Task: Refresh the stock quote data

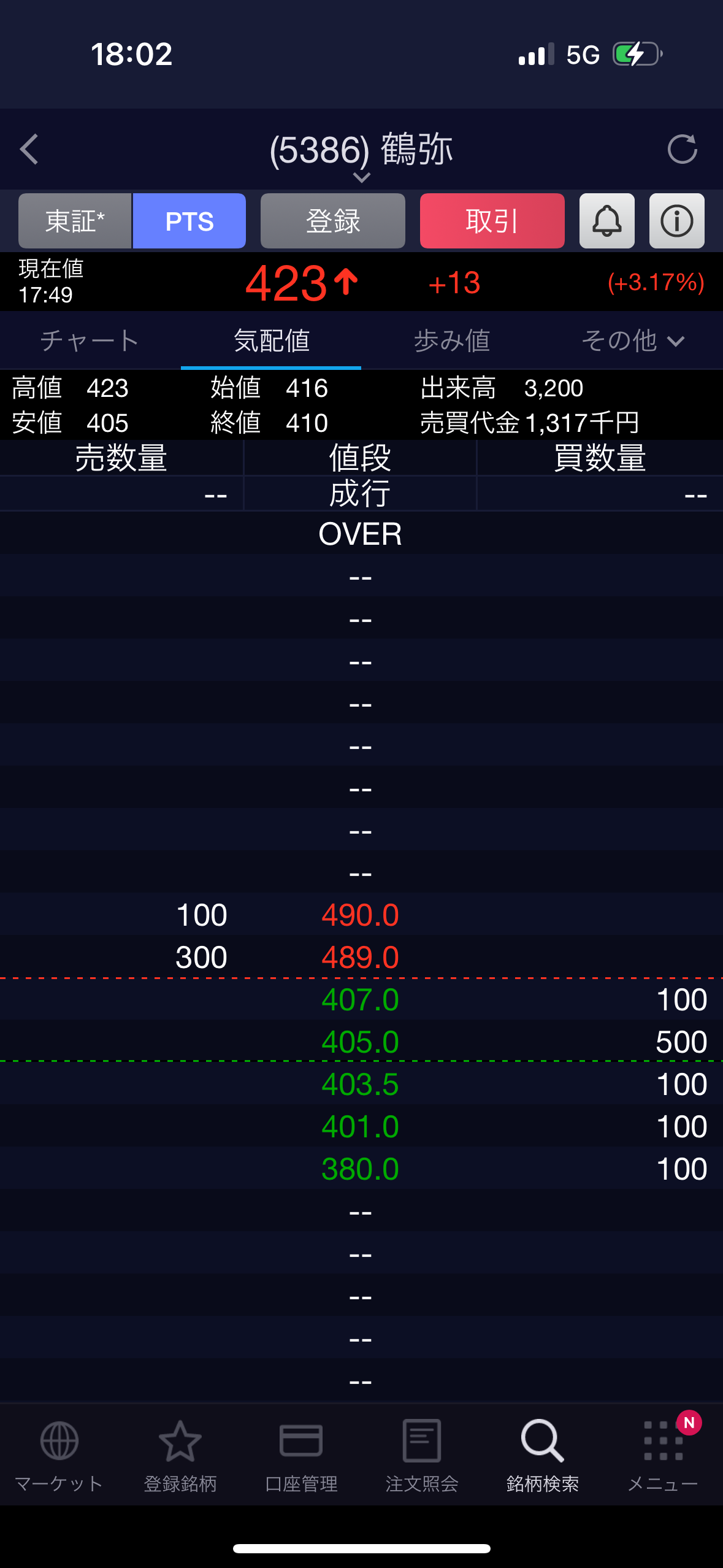Action: click(x=682, y=150)
